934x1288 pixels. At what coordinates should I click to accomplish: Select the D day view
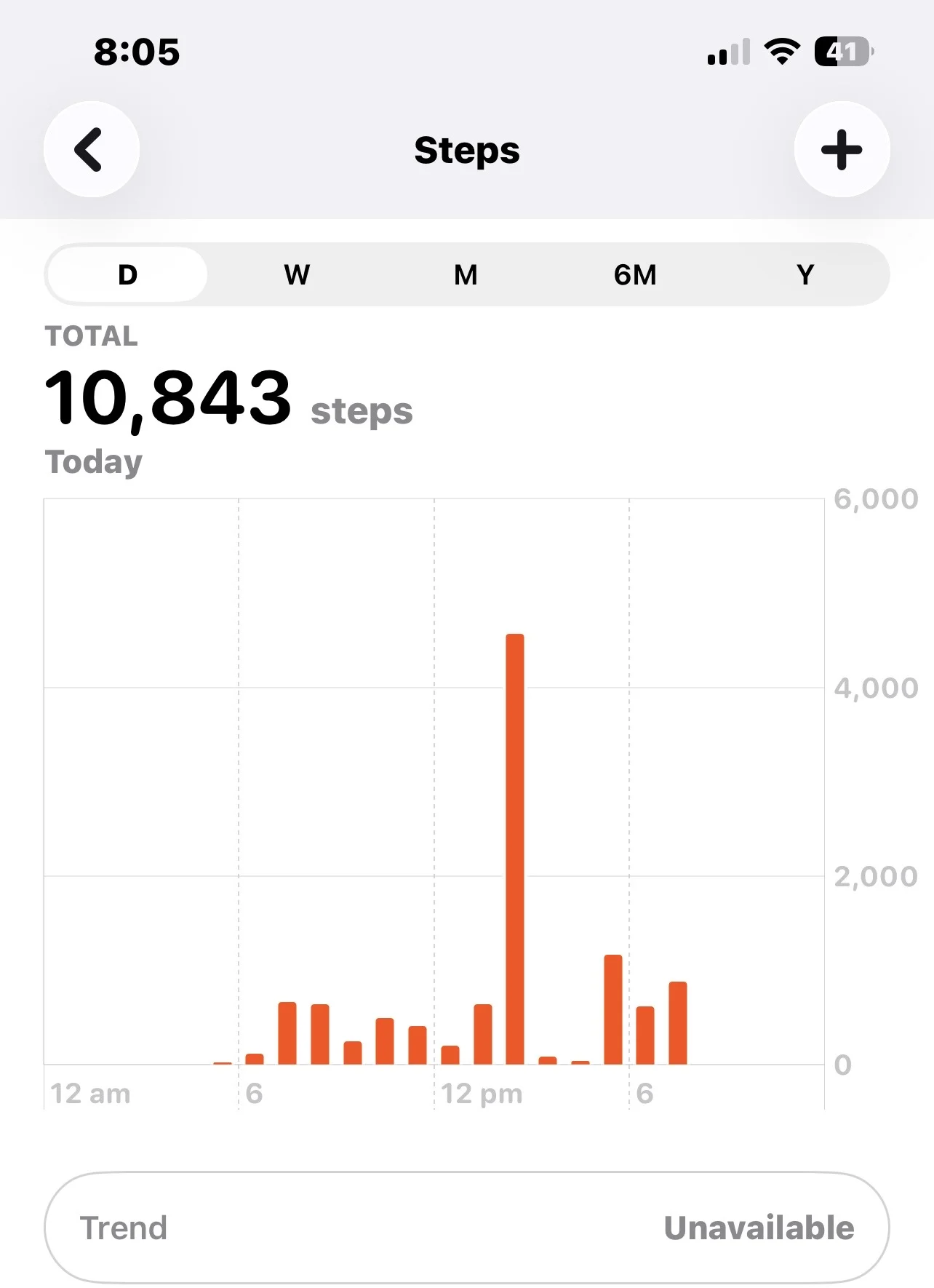[x=127, y=275]
